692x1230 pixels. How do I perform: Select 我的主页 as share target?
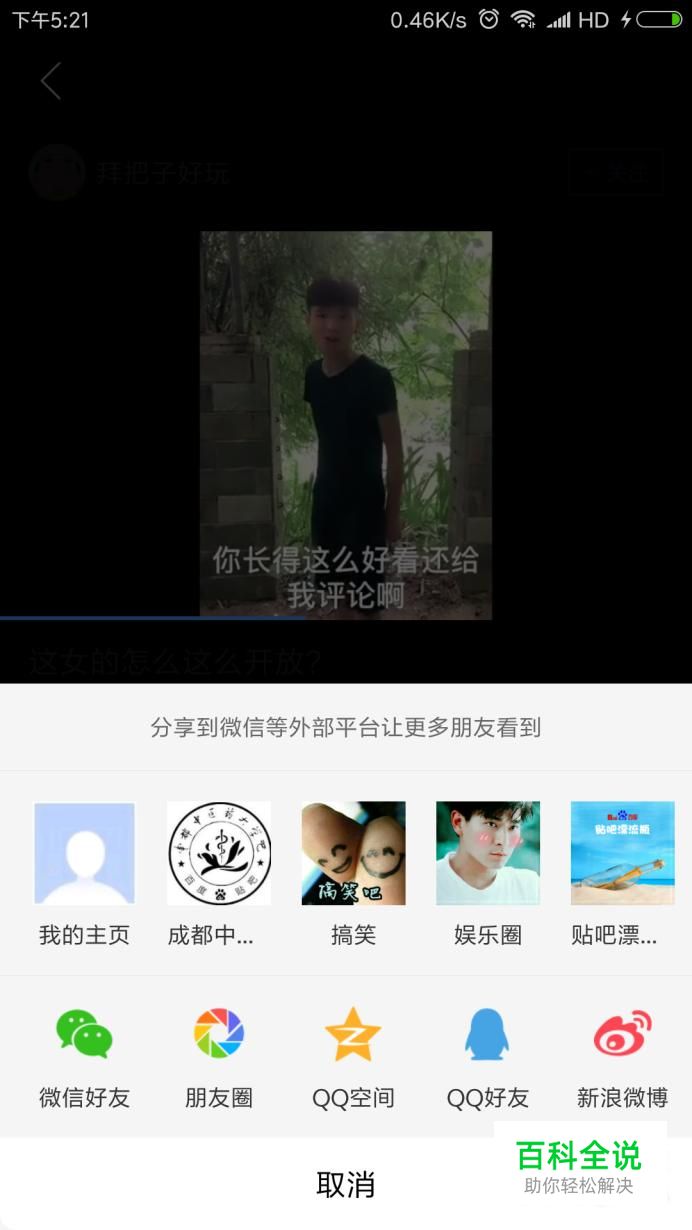click(84, 874)
